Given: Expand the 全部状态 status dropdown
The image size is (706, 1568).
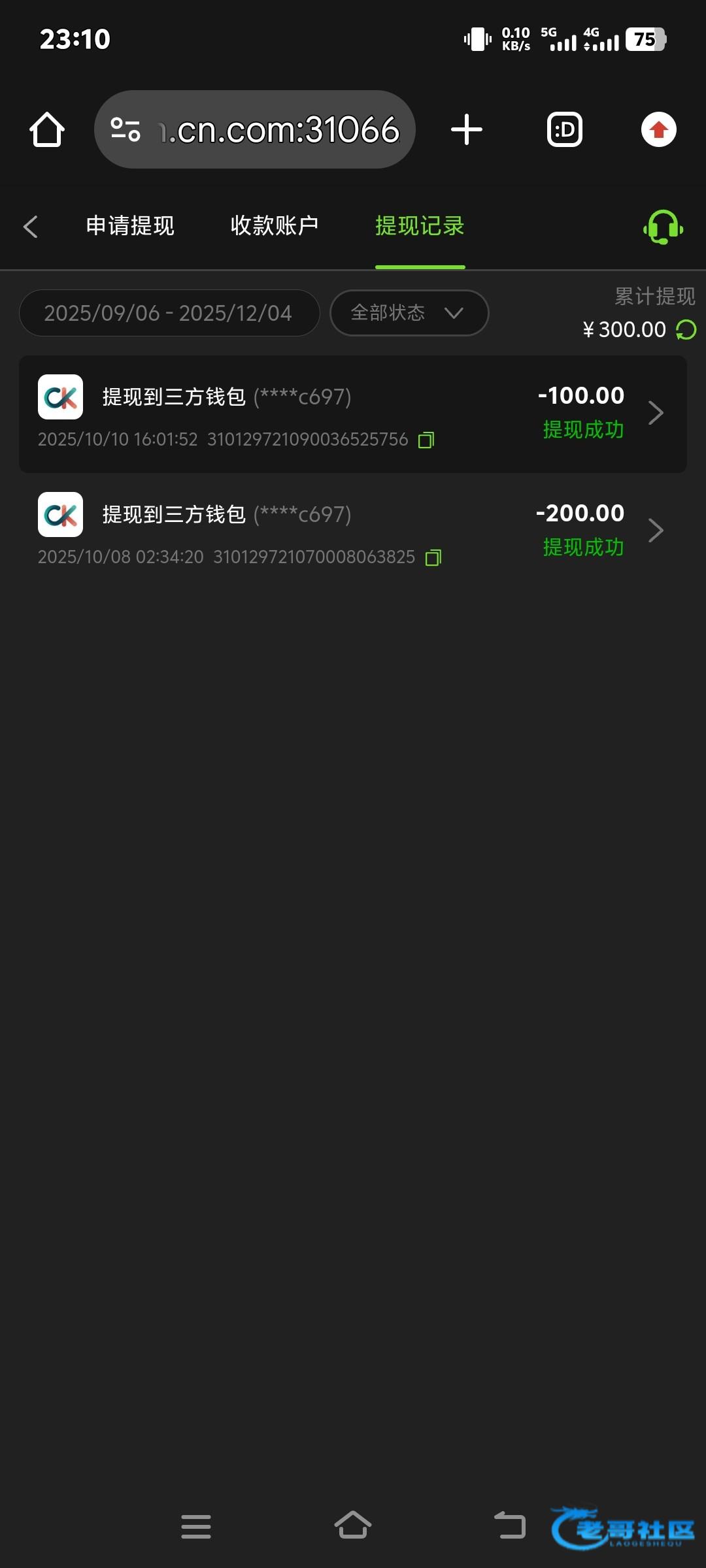Looking at the screenshot, I should click(409, 313).
